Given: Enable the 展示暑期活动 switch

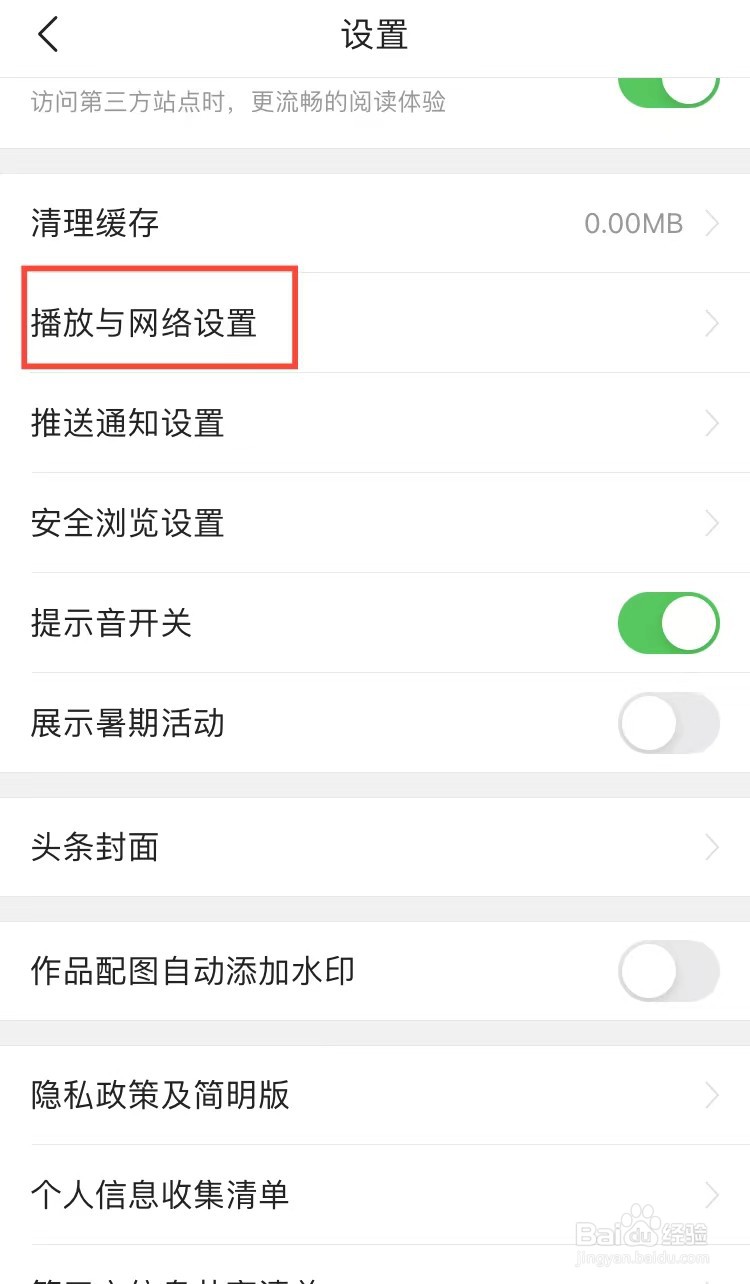Looking at the screenshot, I should tap(668, 723).
